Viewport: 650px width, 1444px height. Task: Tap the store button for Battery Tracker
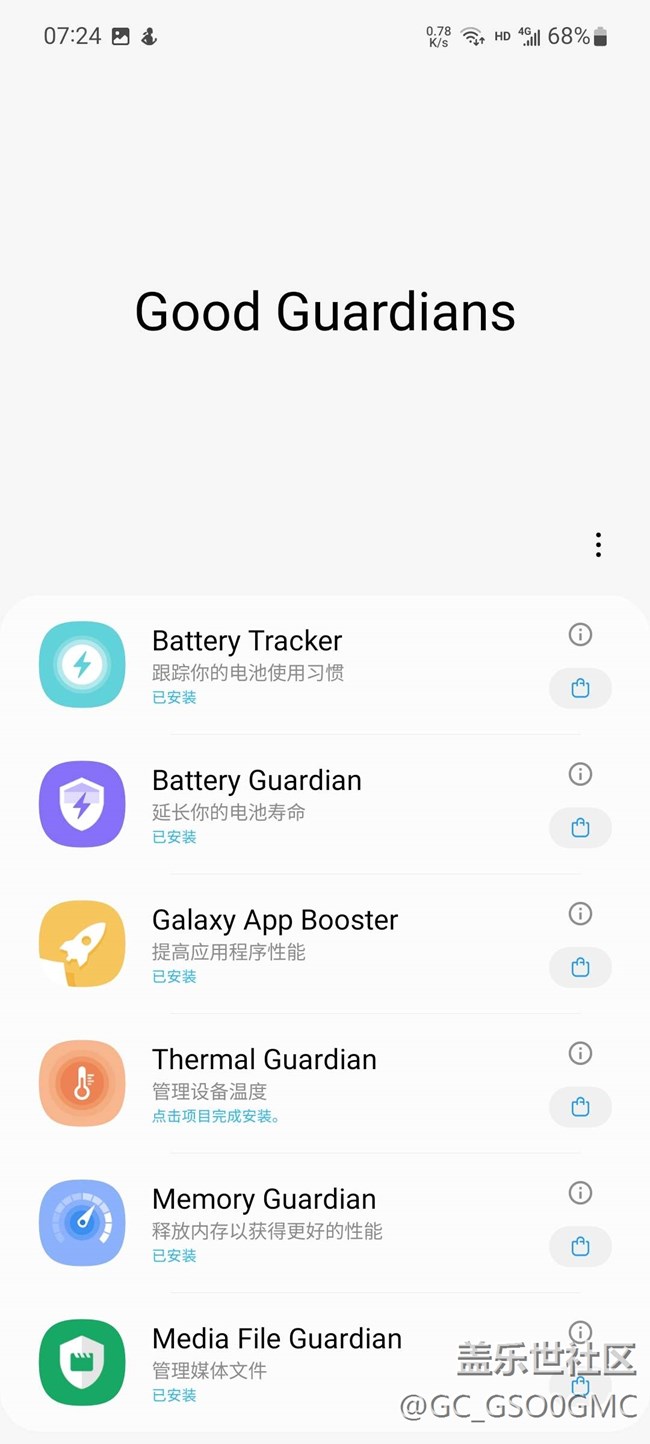pyautogui.click(x=580, y=688)
